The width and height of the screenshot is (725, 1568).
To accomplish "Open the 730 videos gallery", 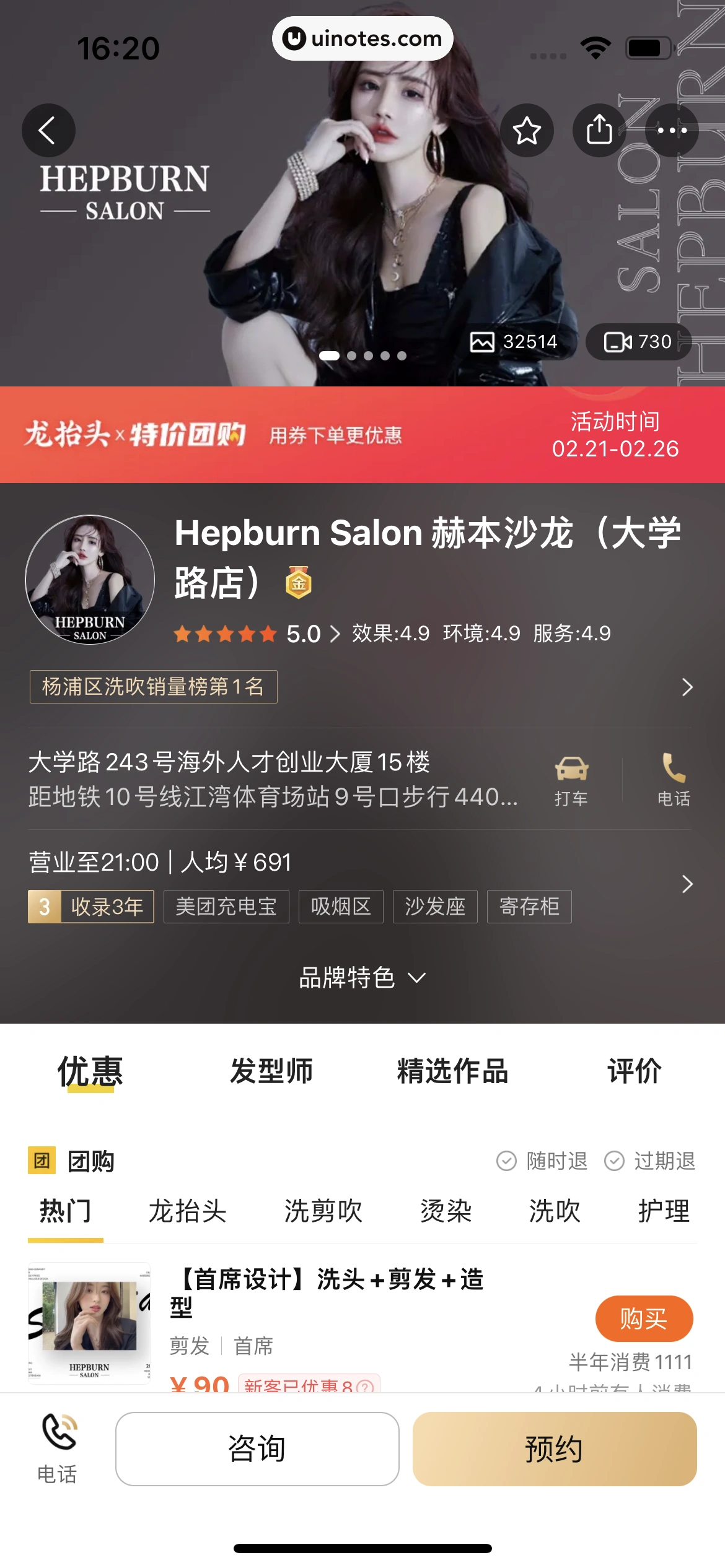I will pos(638,342).
